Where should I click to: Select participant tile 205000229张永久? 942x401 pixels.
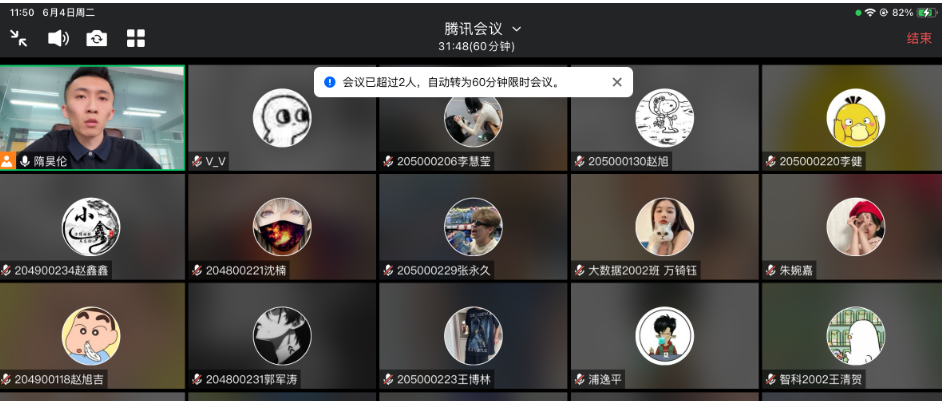coord(473,227)
